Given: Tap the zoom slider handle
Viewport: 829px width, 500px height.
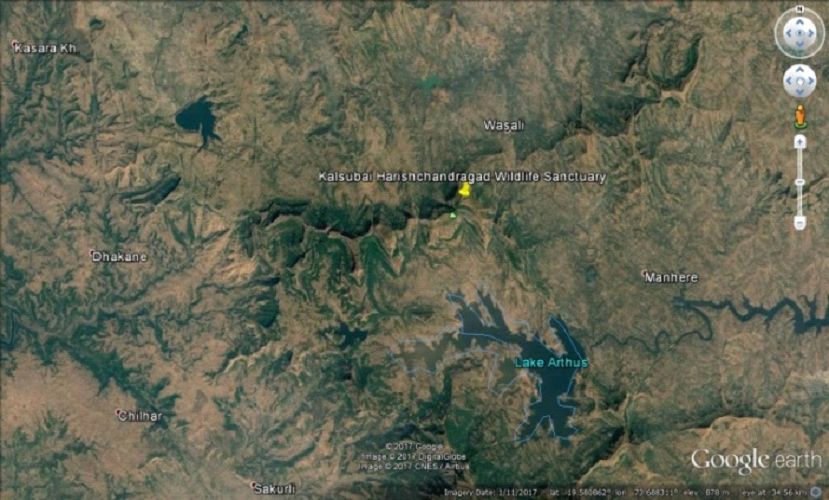Looking at the screenshot, I should pos(800,183).
